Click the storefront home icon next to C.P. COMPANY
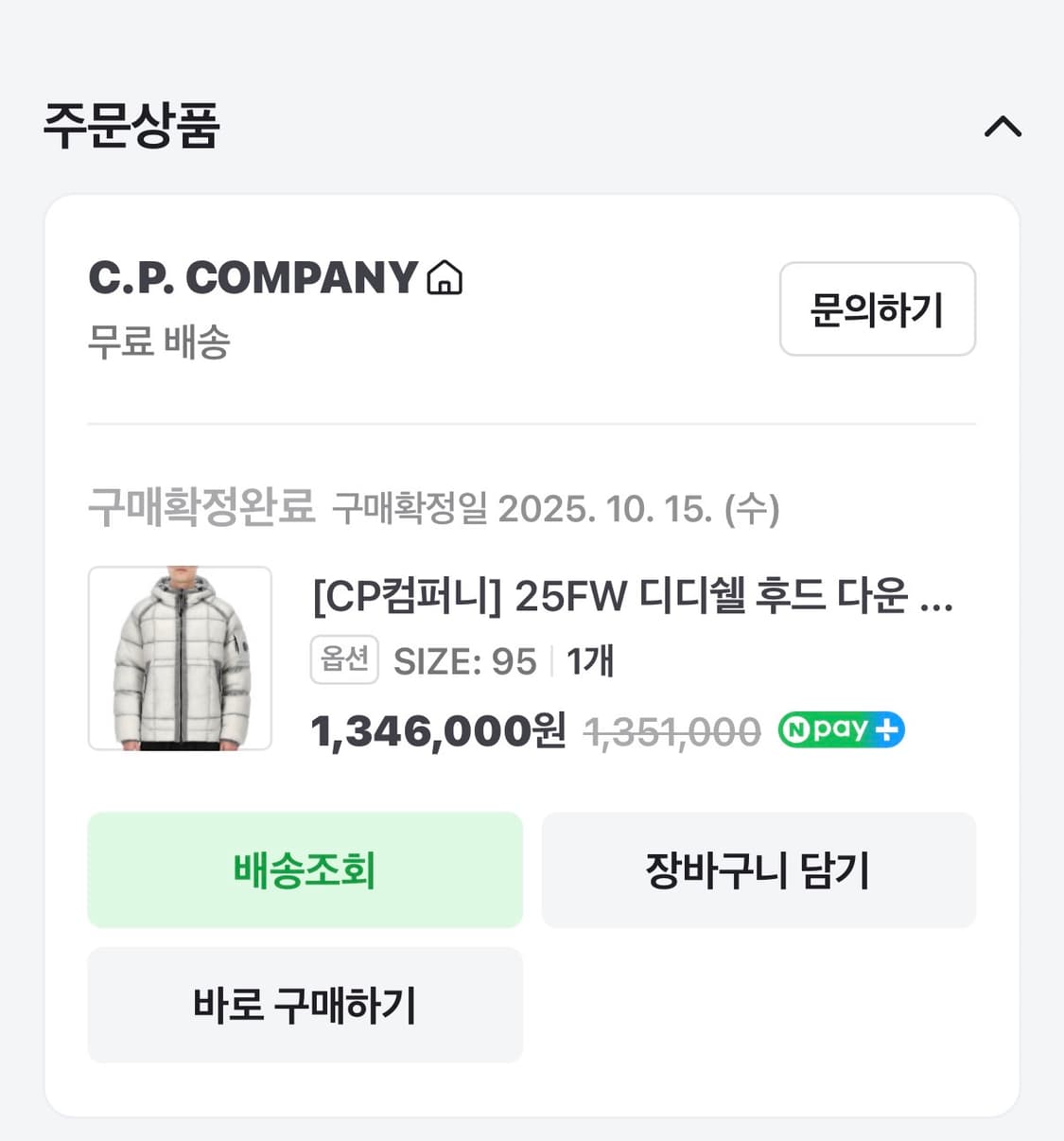The width and height of the screenshot is (1064, 1141). [445, 277]
